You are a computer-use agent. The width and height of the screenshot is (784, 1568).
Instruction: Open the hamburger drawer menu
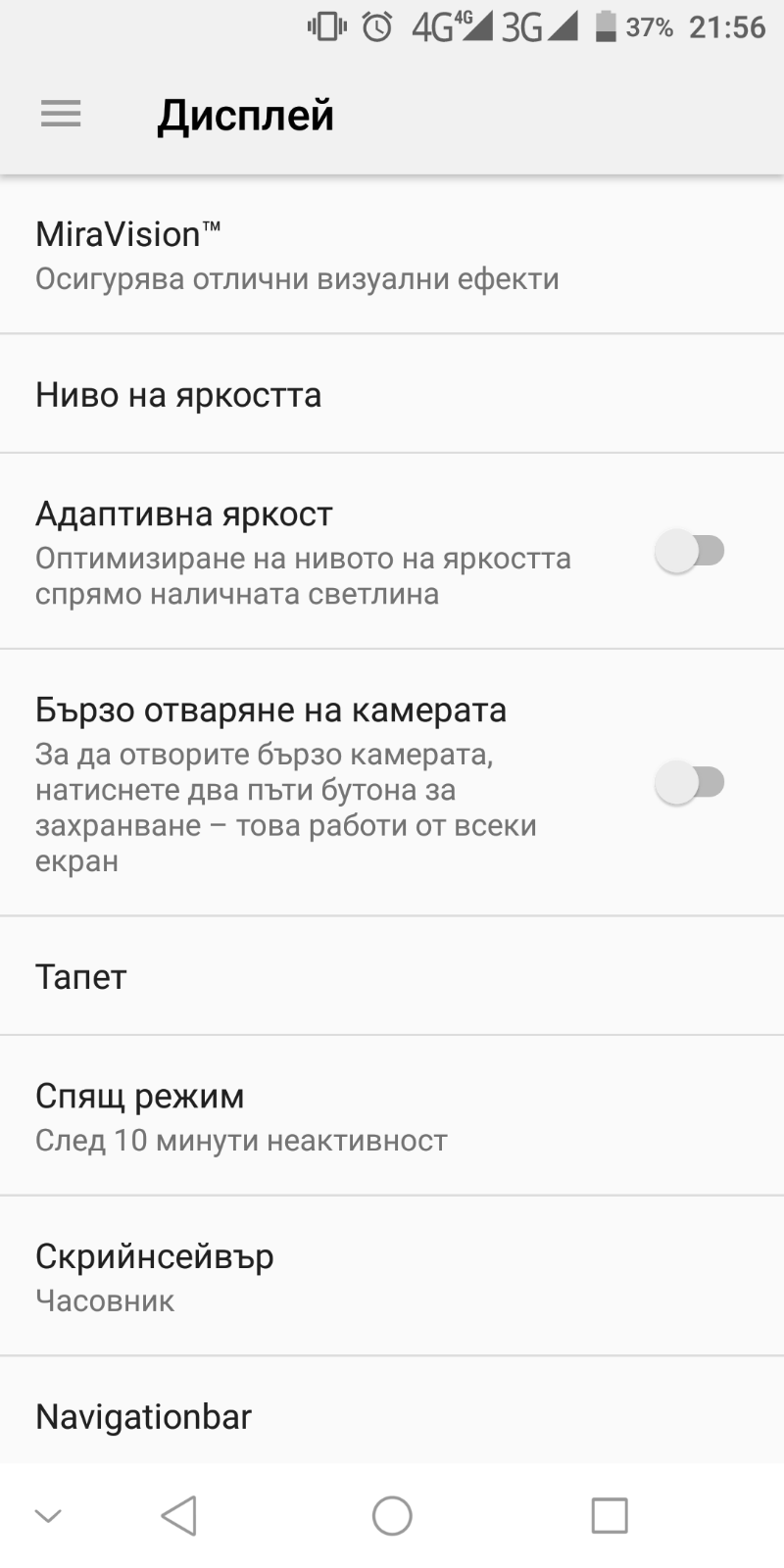(61, 115)
